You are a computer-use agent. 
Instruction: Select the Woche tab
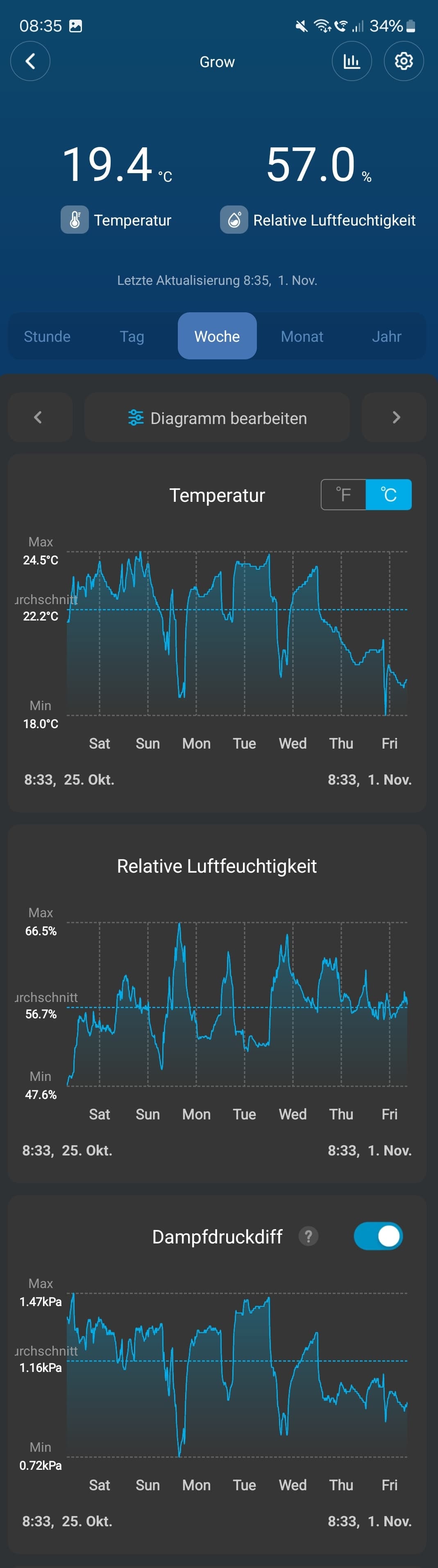(x=217, y=336)
